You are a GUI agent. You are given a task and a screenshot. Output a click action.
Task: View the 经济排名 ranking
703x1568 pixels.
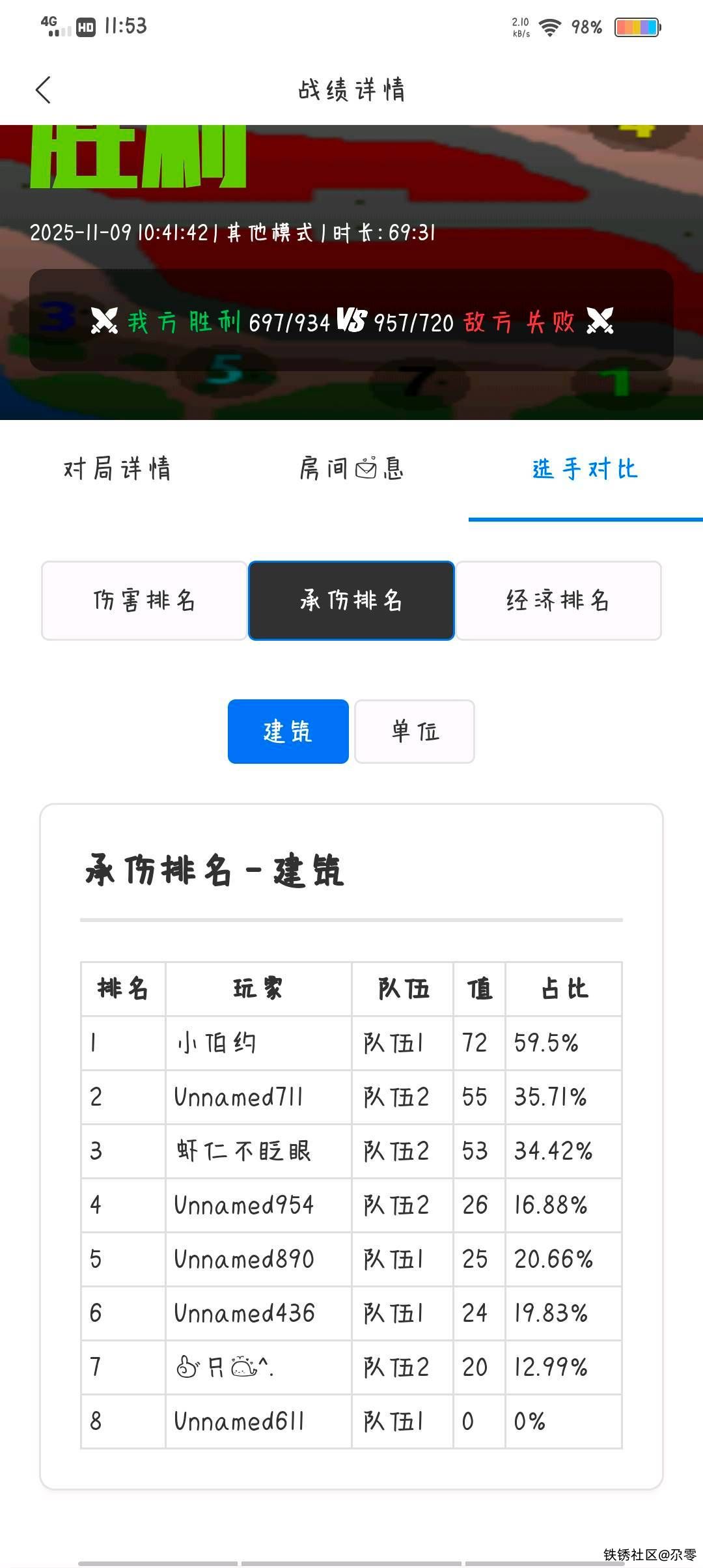(558, 600)
